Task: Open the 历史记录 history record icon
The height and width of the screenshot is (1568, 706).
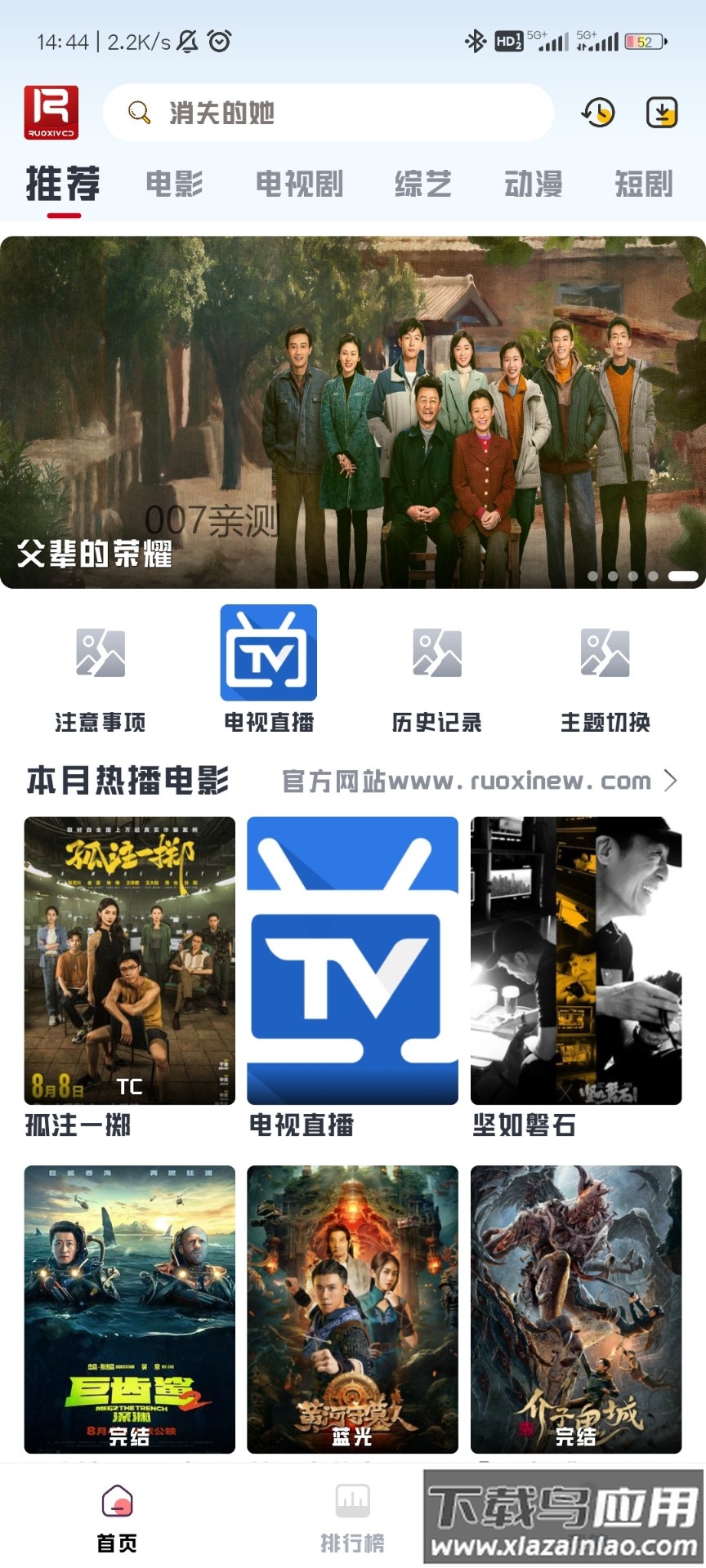Action: [x=436, y=653]
